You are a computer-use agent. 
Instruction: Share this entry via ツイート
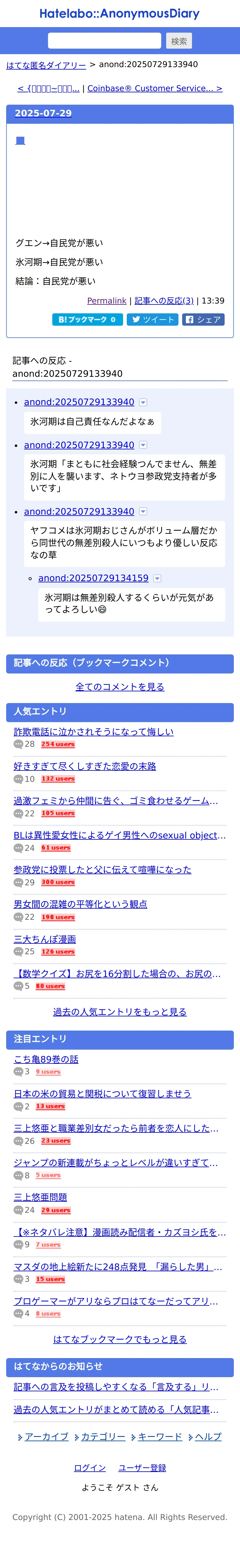tap(153, 320)
